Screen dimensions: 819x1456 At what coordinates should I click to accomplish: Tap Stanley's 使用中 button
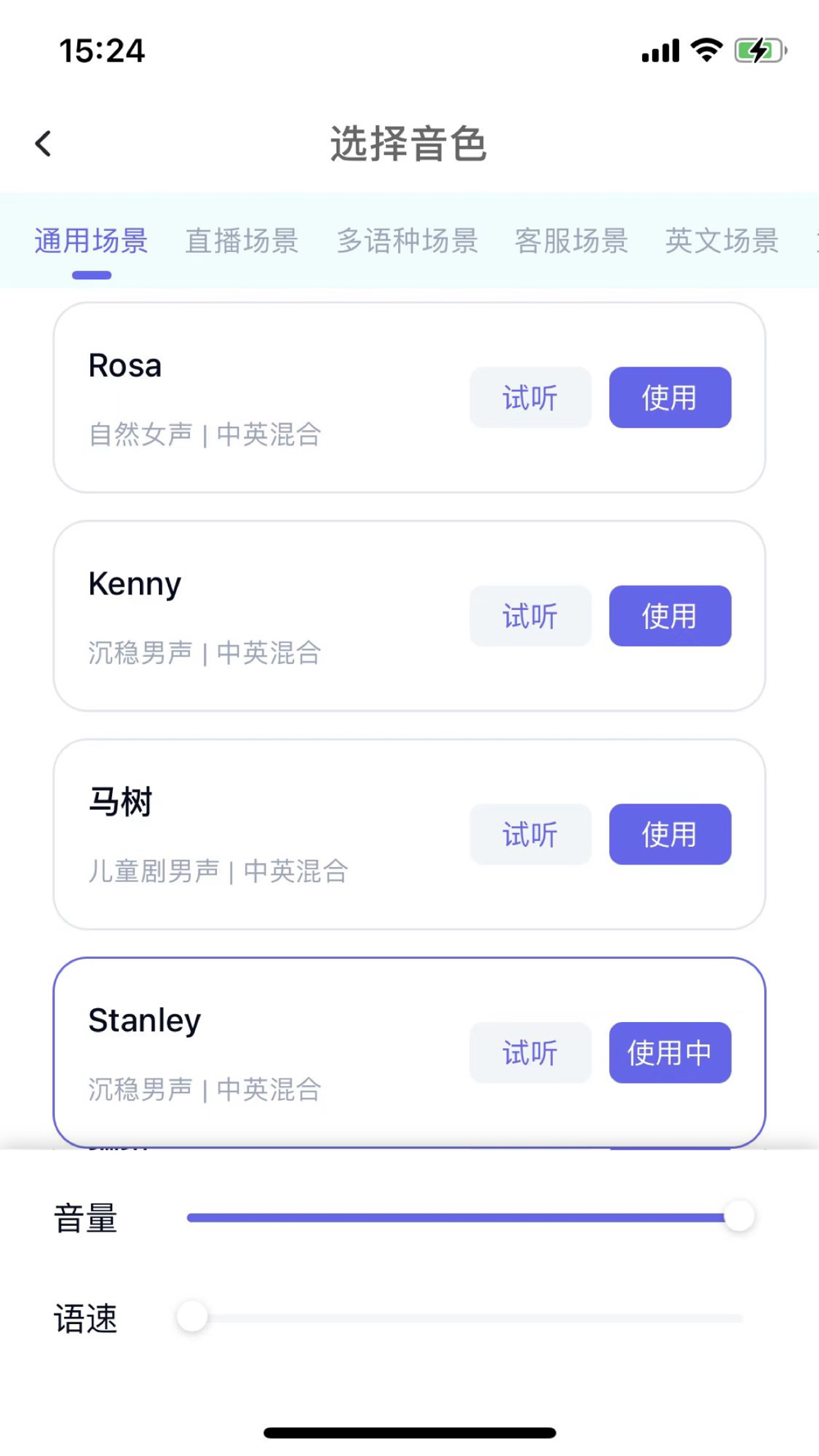point(670,1052)
